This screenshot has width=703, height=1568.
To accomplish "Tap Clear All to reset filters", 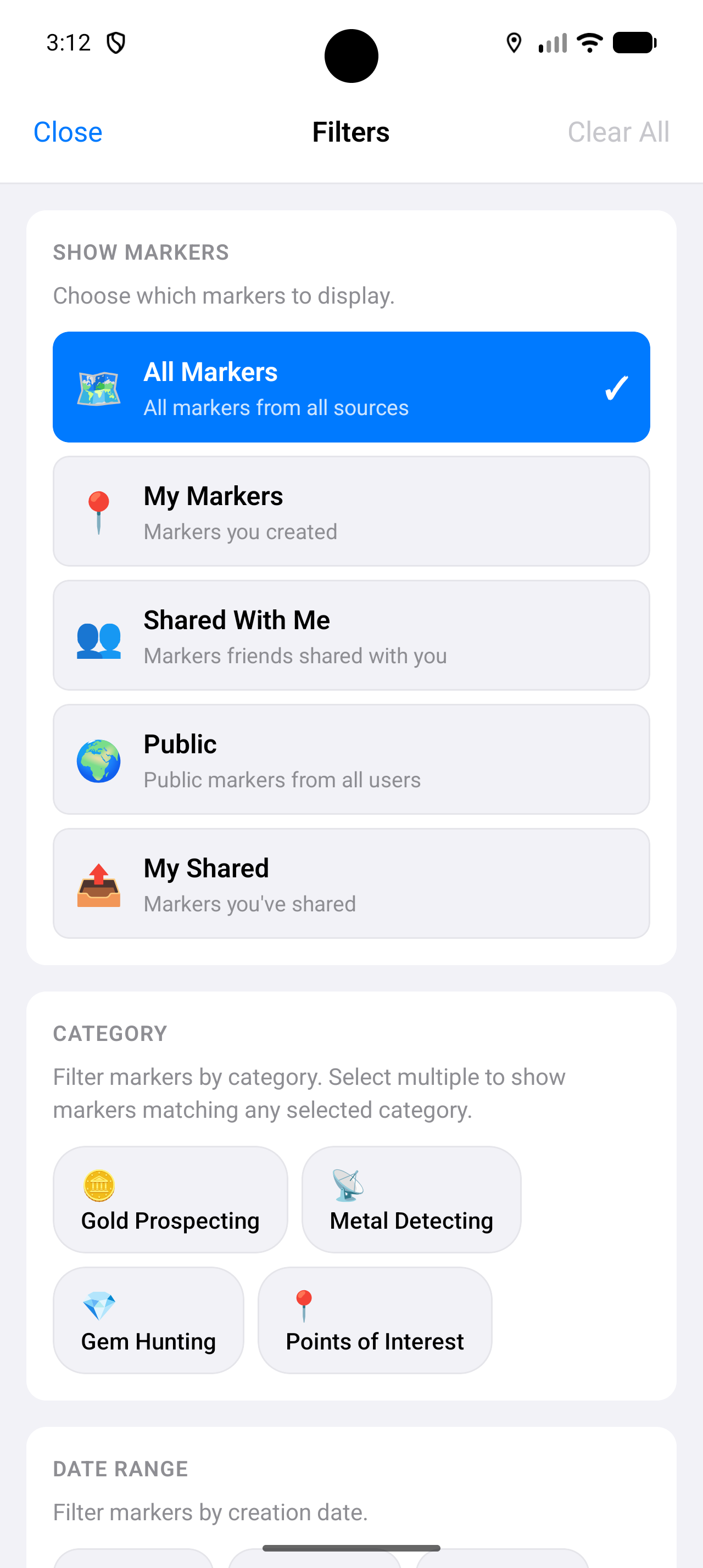I will pyautogui.click(x=618, y=131).
